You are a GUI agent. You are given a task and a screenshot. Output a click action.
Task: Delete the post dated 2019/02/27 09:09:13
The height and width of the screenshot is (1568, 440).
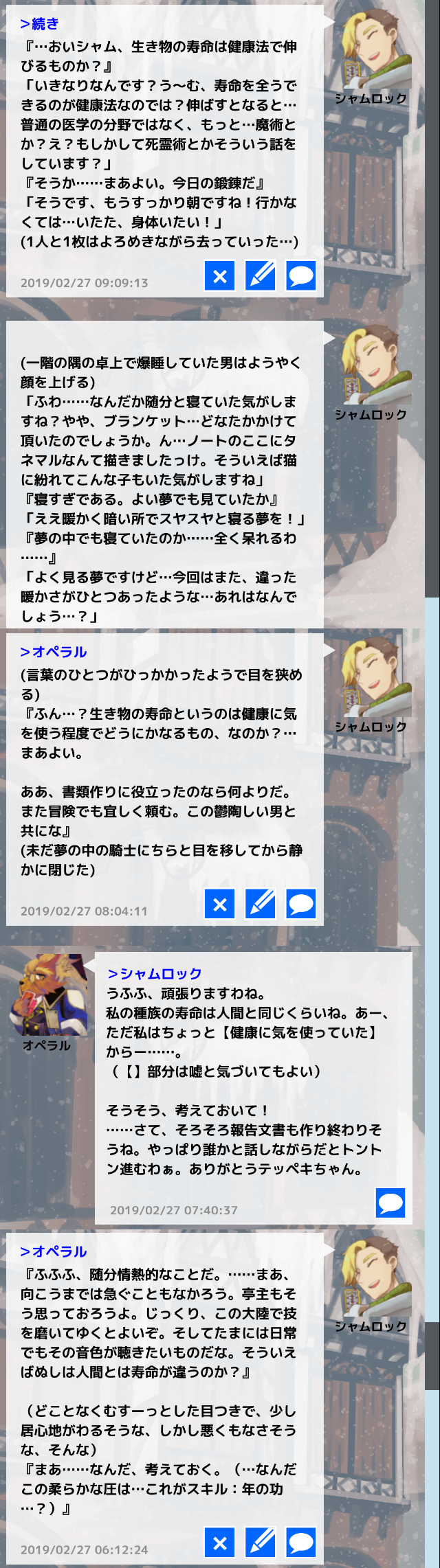click(x=220, y=276)
